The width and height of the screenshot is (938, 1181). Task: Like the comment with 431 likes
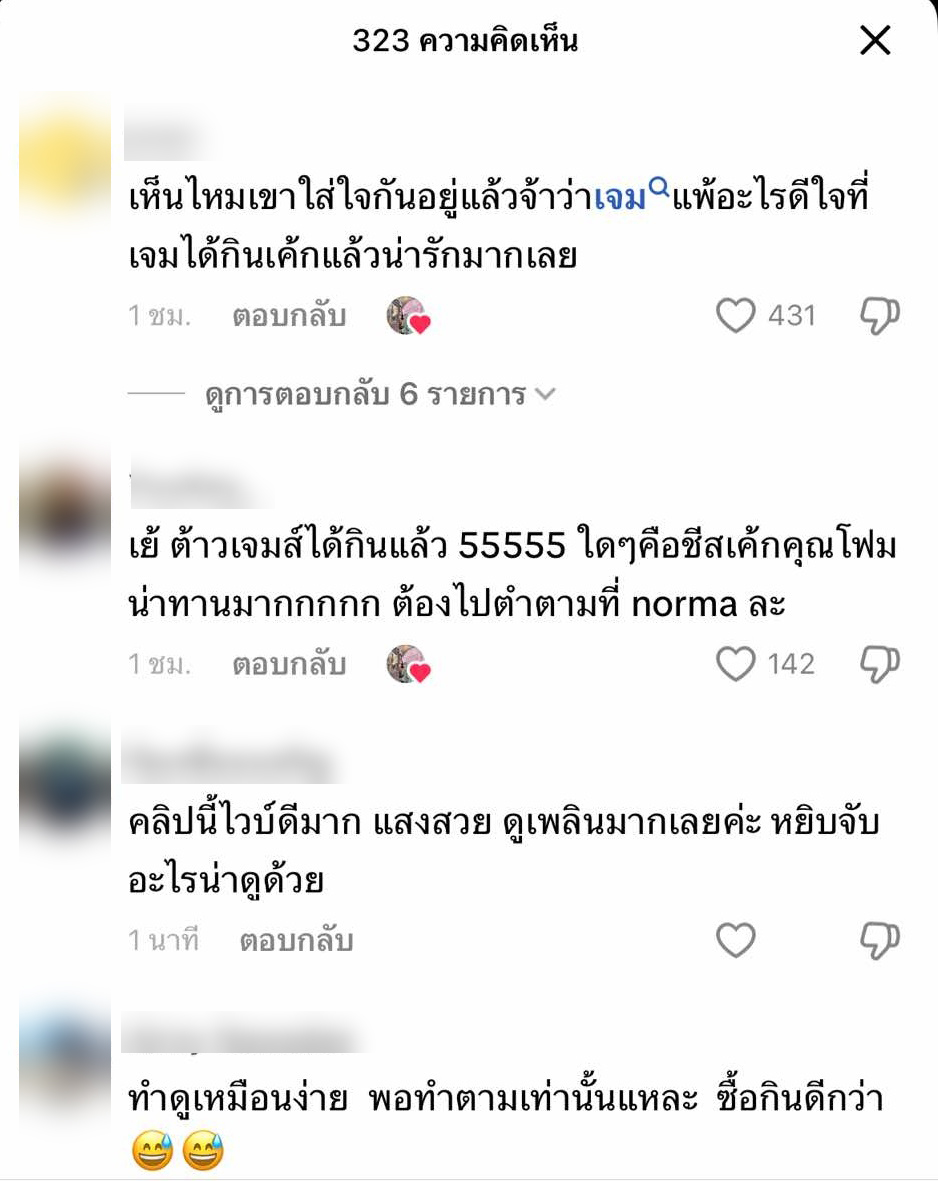737,316
